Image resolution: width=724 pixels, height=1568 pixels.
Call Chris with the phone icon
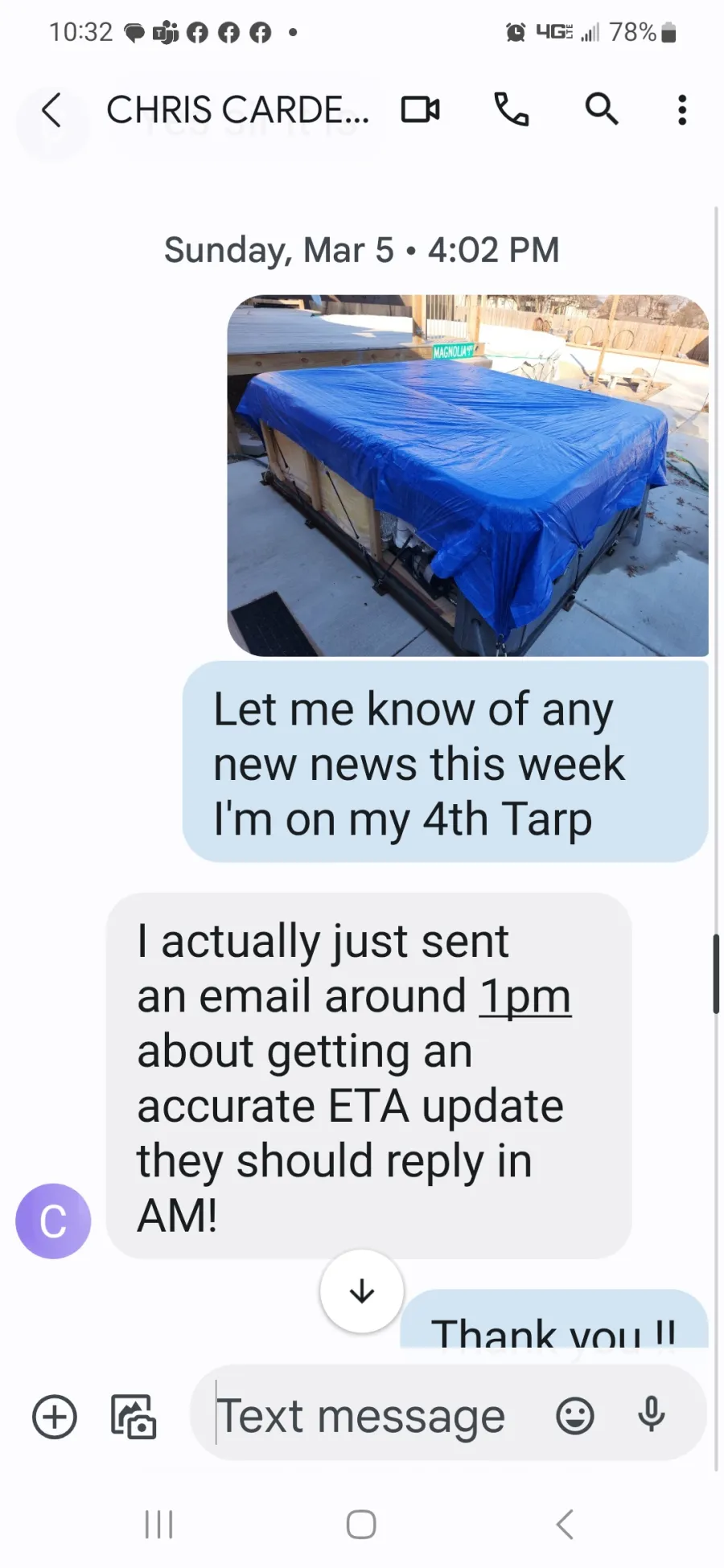tap(511, 109)
